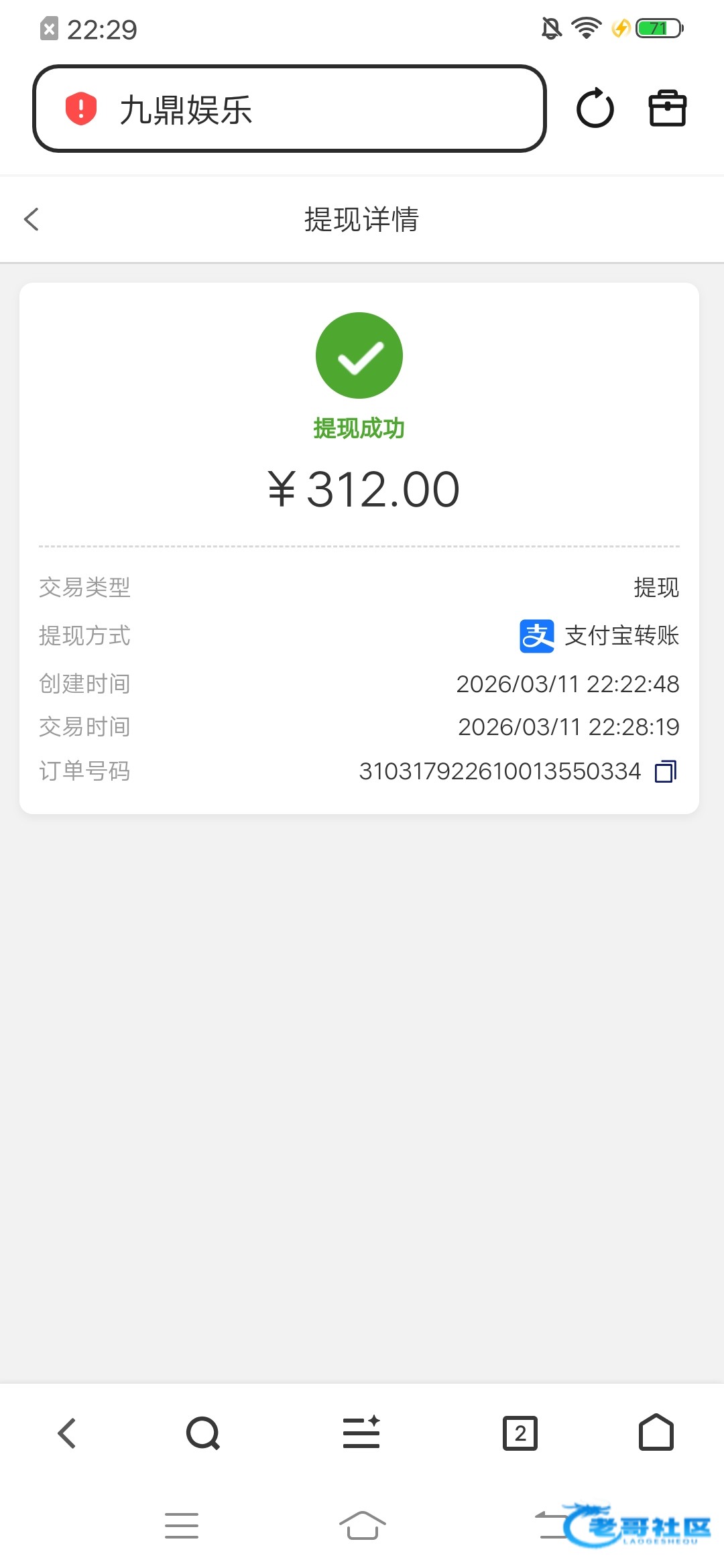This screenshot has height=1568, width=724.
Task: View the 2 open tabs
Action: coord(520,1433)
